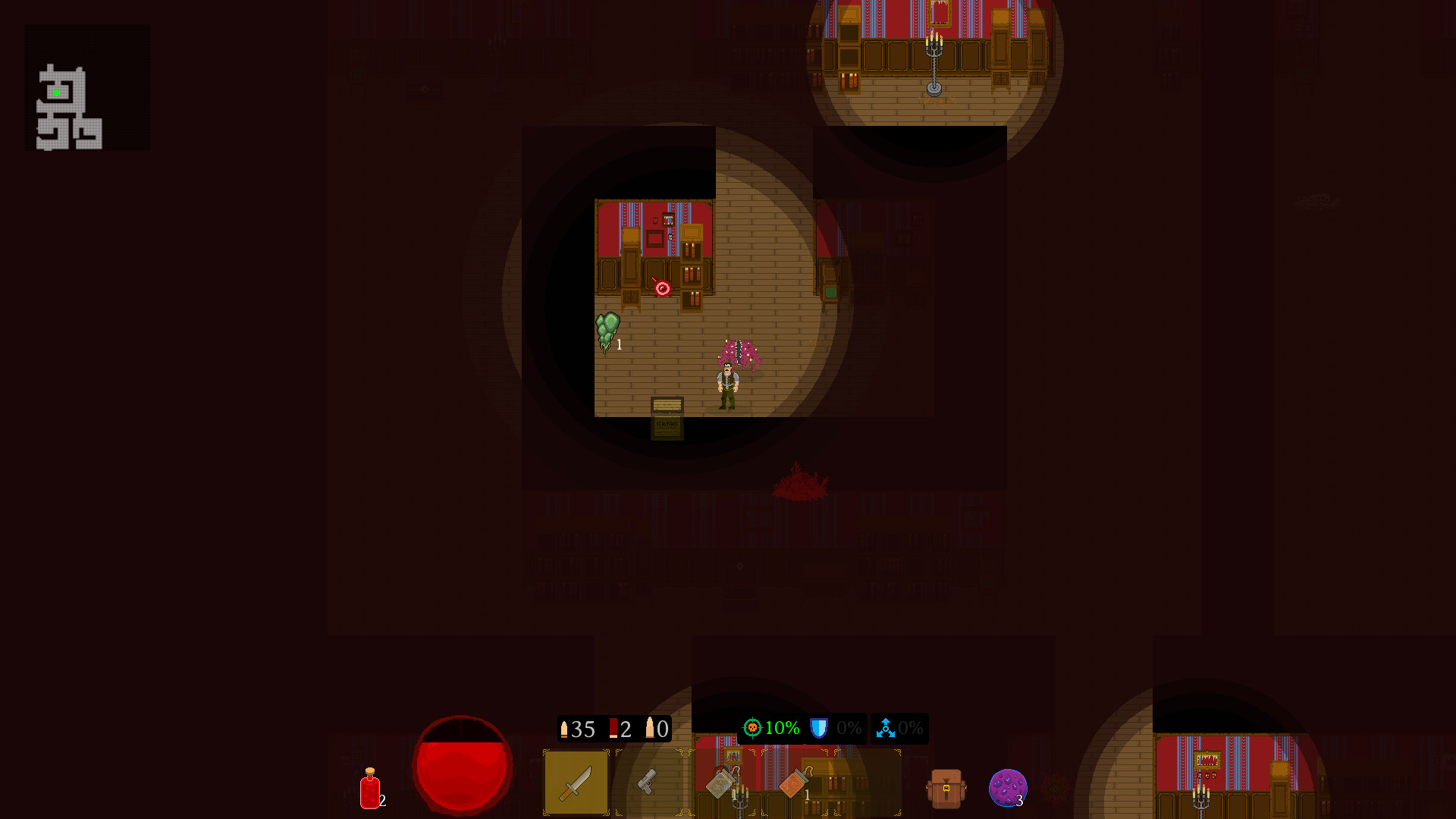Open the dungeon minimap
This screenshot has height=819, width=1456.
click(x=87, y=87)
